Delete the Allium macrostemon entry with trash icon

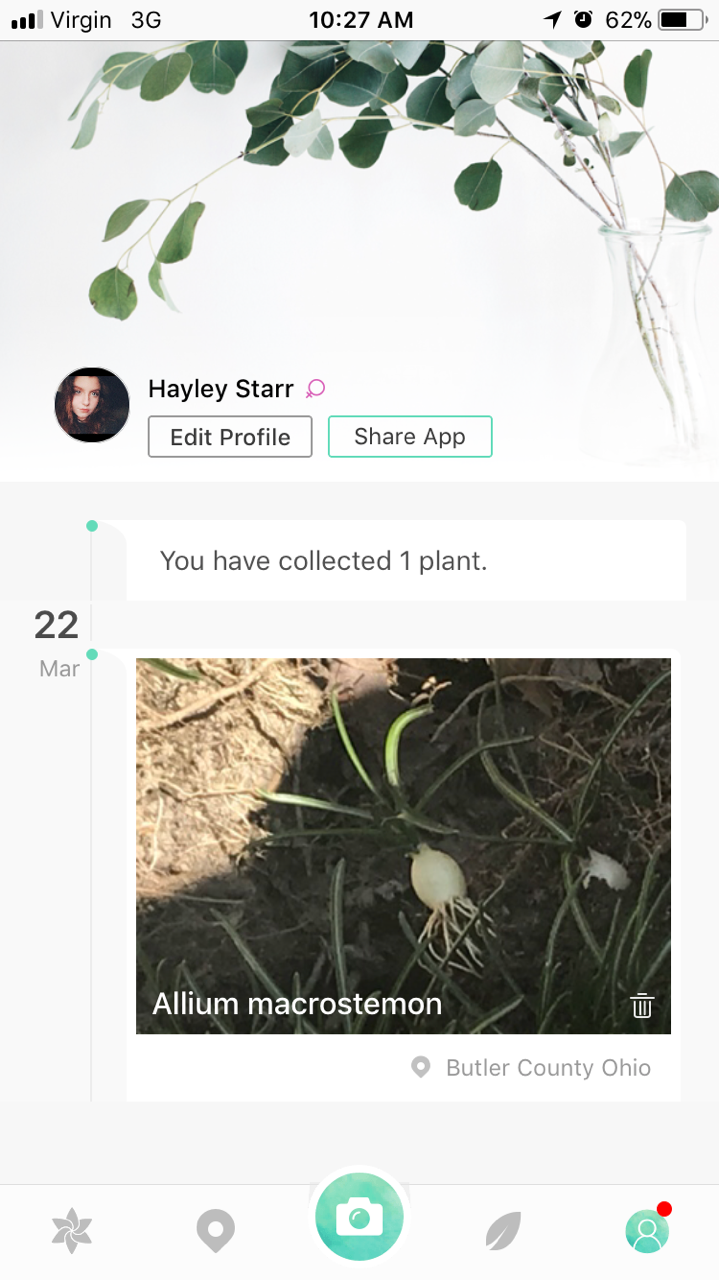pos(642,1006)
